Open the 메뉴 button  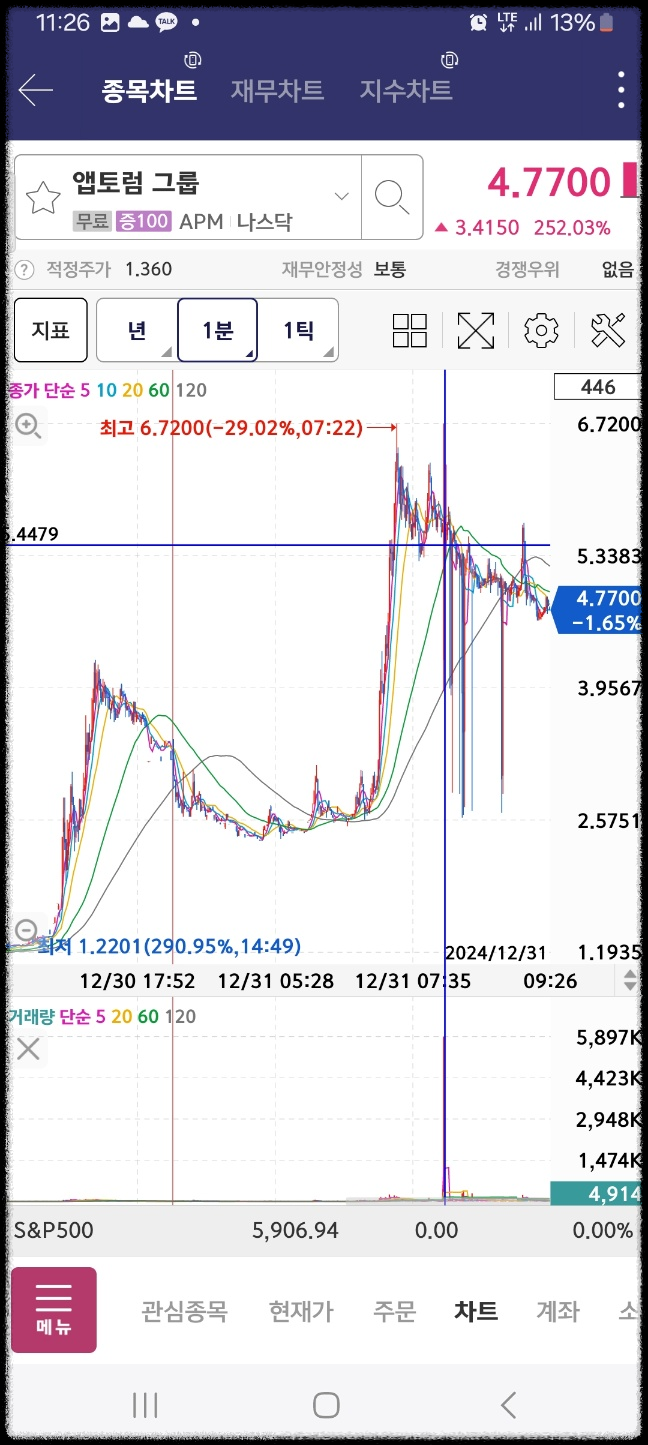[x=54, y=1310]
